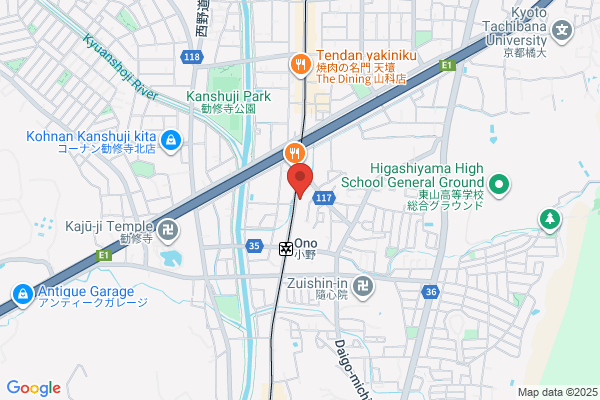Select Higashiyama High School General Ground marker

(x=499, y=186)
